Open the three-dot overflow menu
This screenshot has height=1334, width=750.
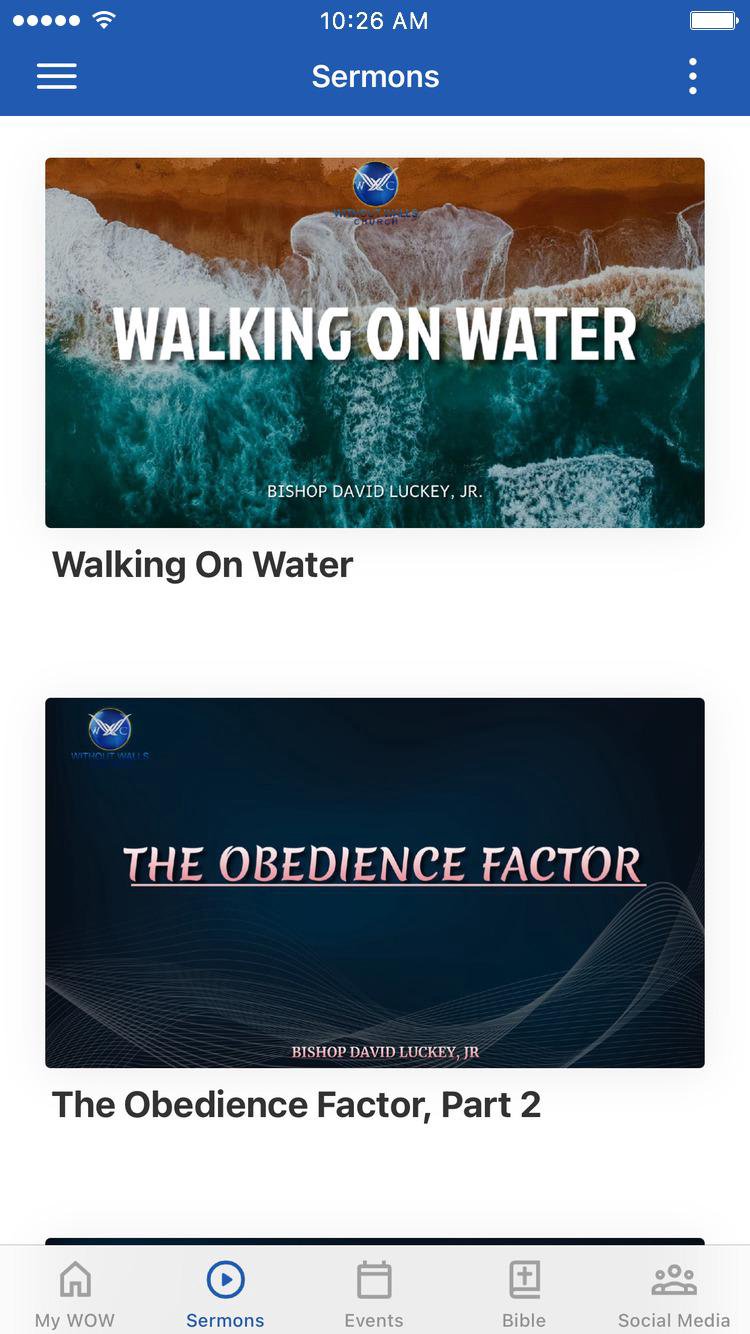click(x=692, y=77)
